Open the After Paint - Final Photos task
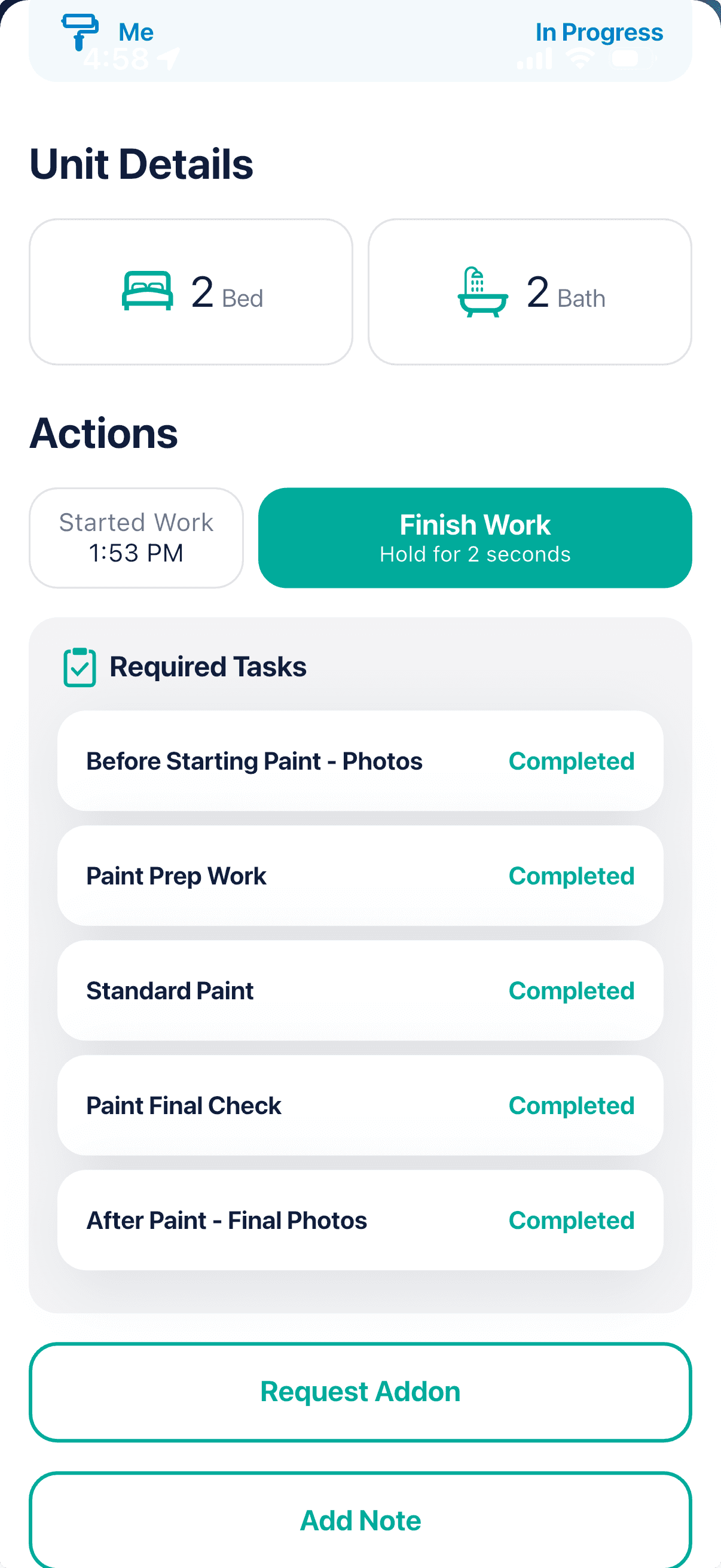Screen dimensions: 721x1568 click(360, 1220)
